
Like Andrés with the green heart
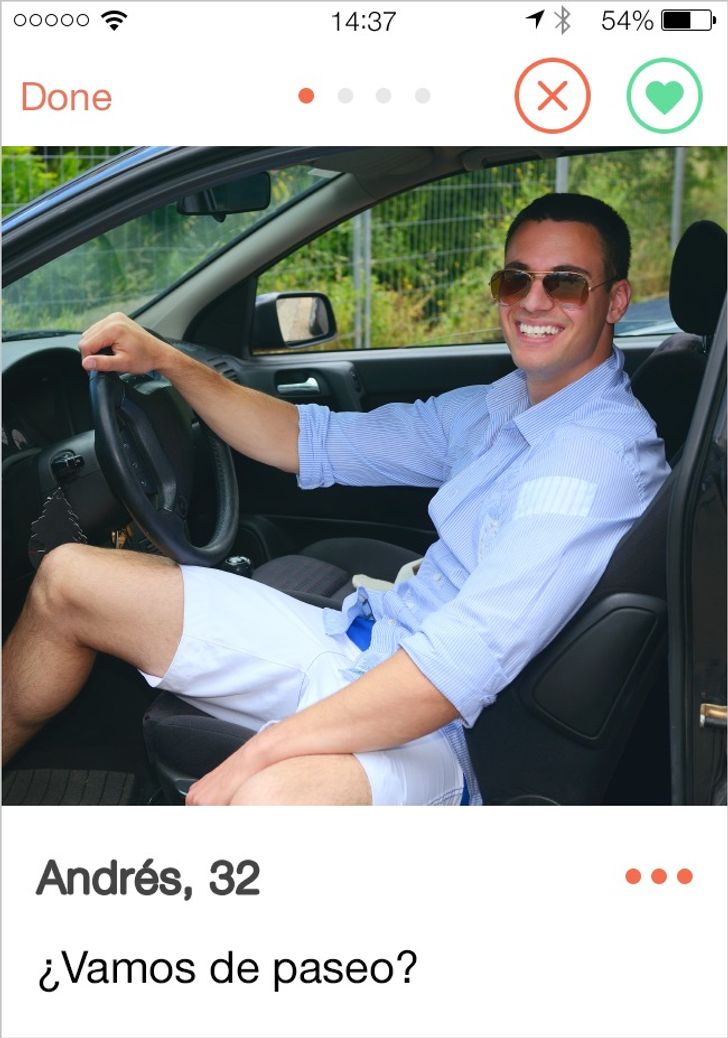point(664,96)
